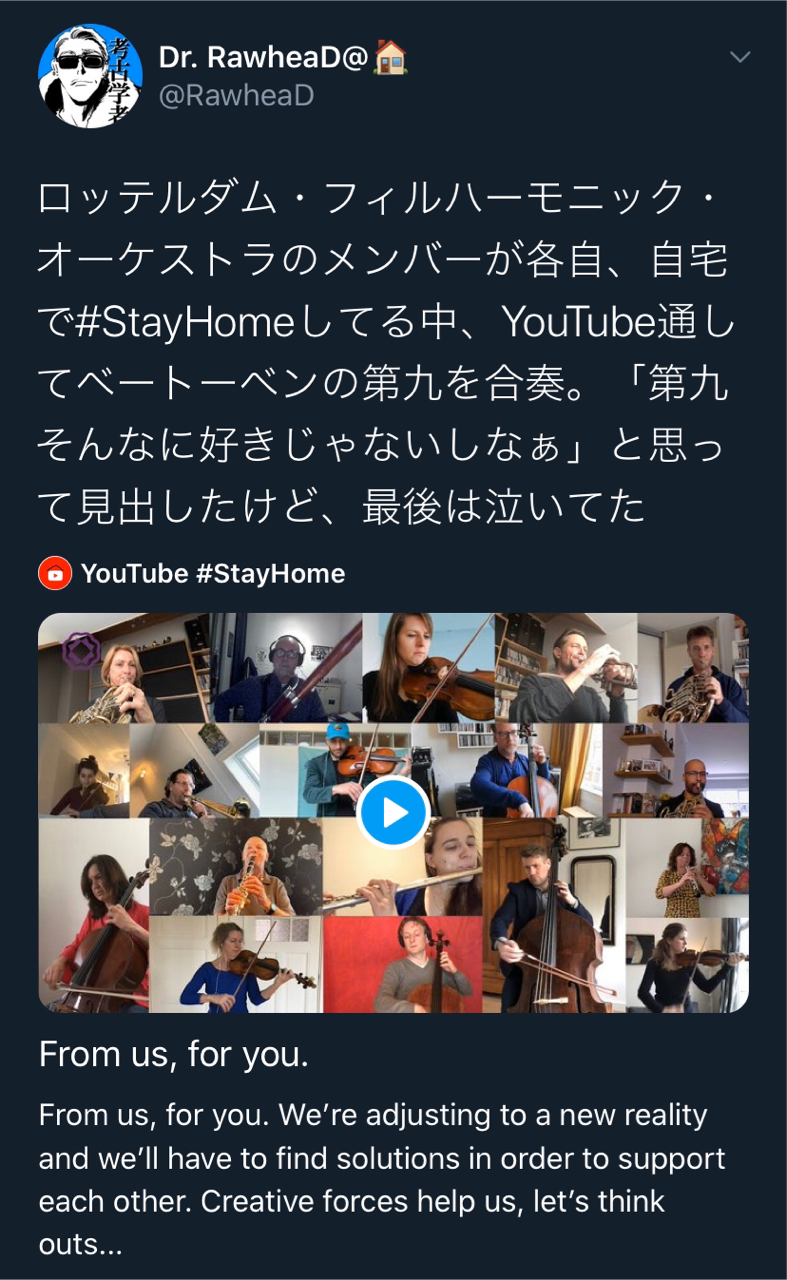Open the @RawheaD username
The height and width of the screenshot is (1280, 787).
236,96
